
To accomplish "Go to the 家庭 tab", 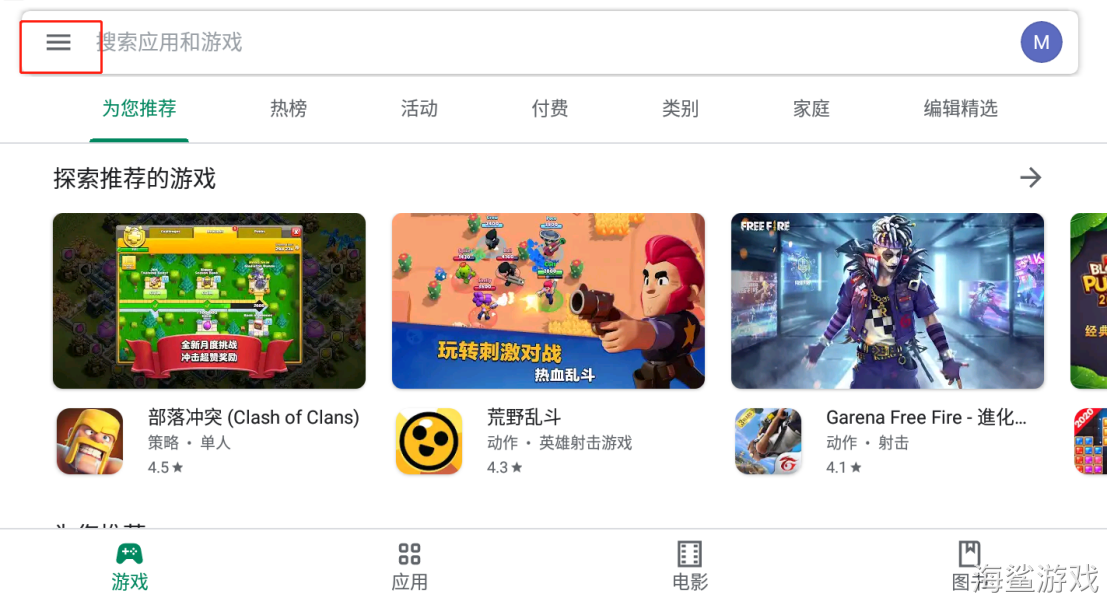I will point(811,109).
